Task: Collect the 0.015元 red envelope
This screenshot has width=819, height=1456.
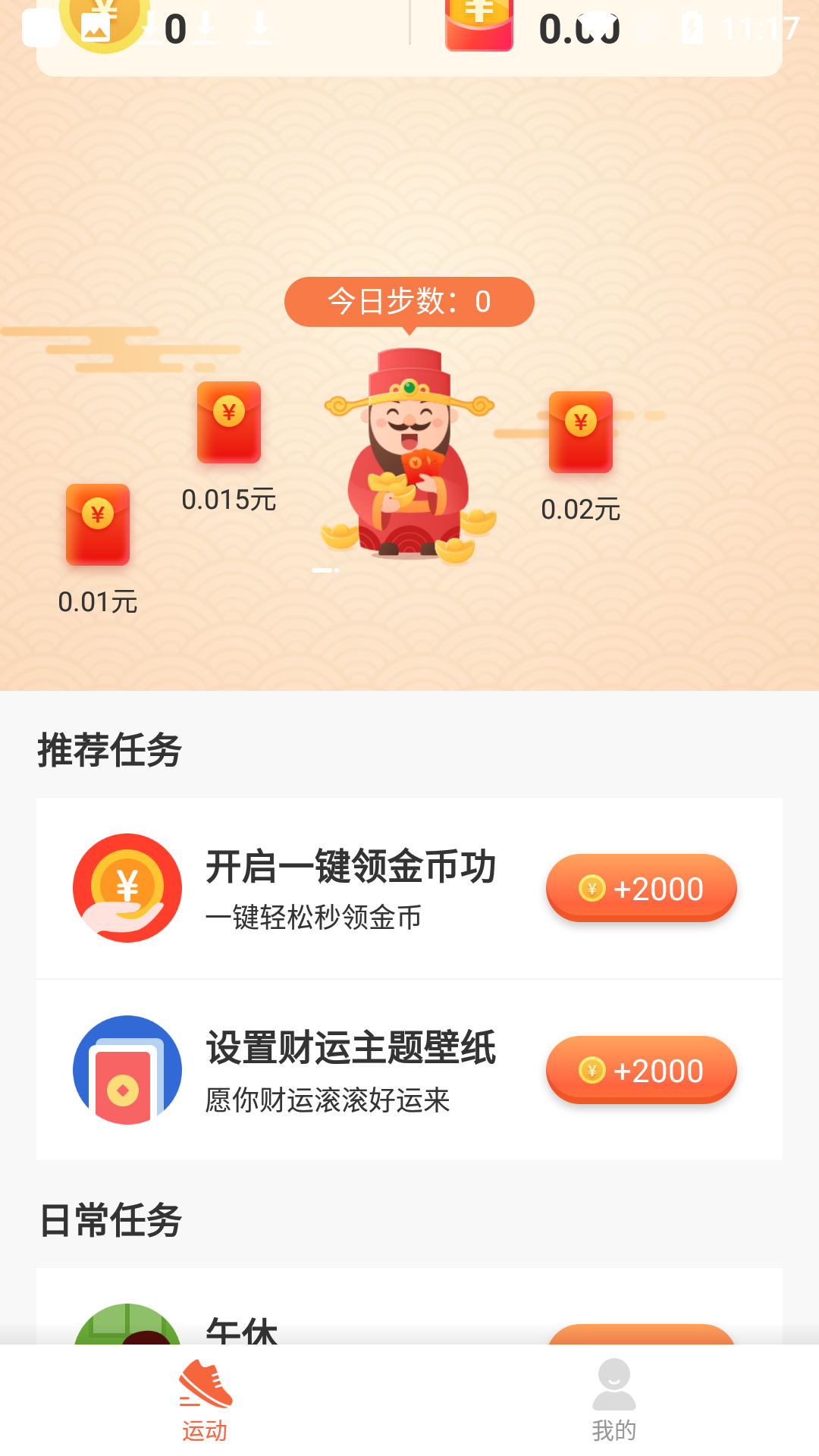Action: (228, 422)
